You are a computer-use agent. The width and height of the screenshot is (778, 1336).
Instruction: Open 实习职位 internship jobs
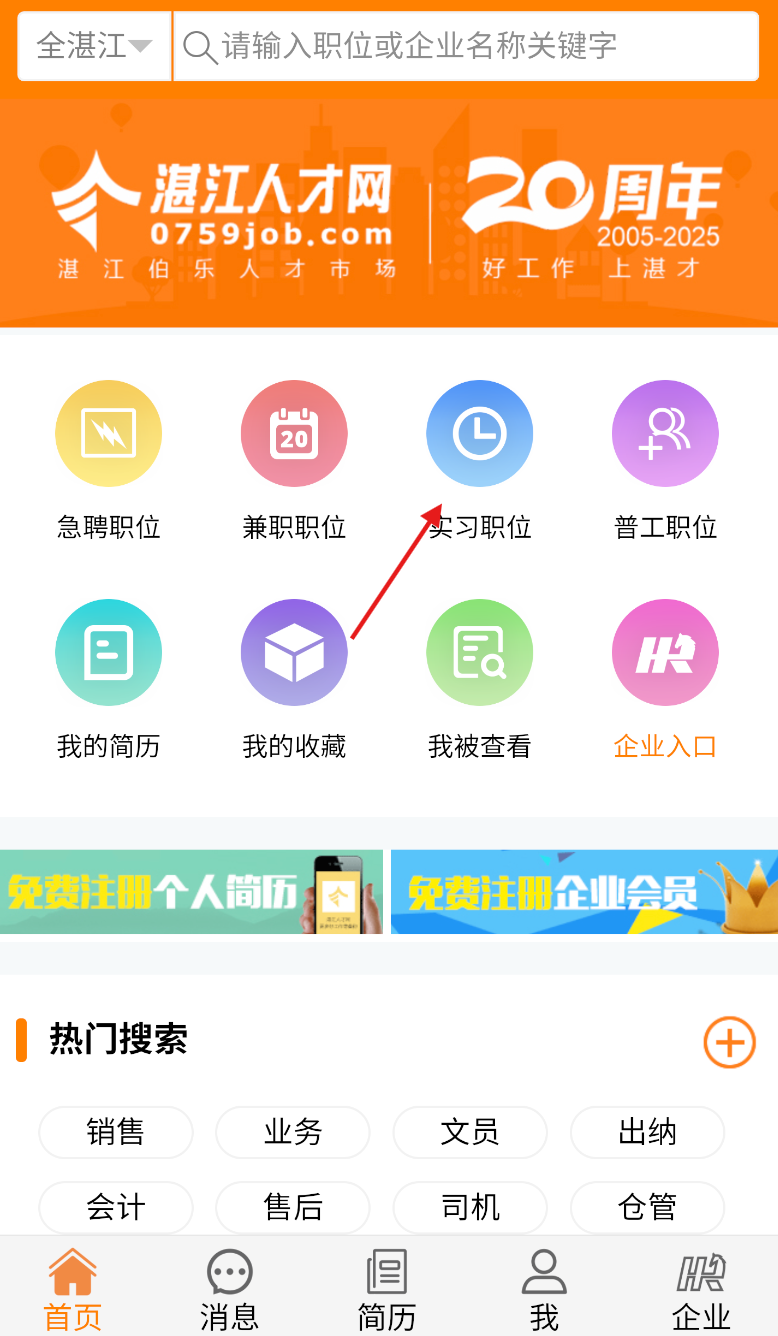(x=480, y=461)
